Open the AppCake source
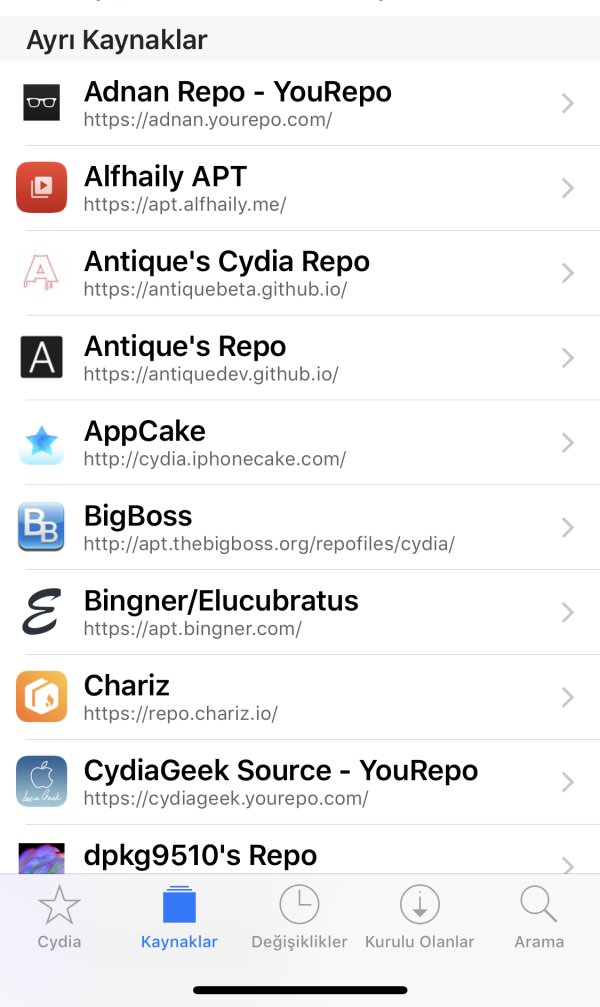This screenshot has height=1007, width=600. point(300,443)
